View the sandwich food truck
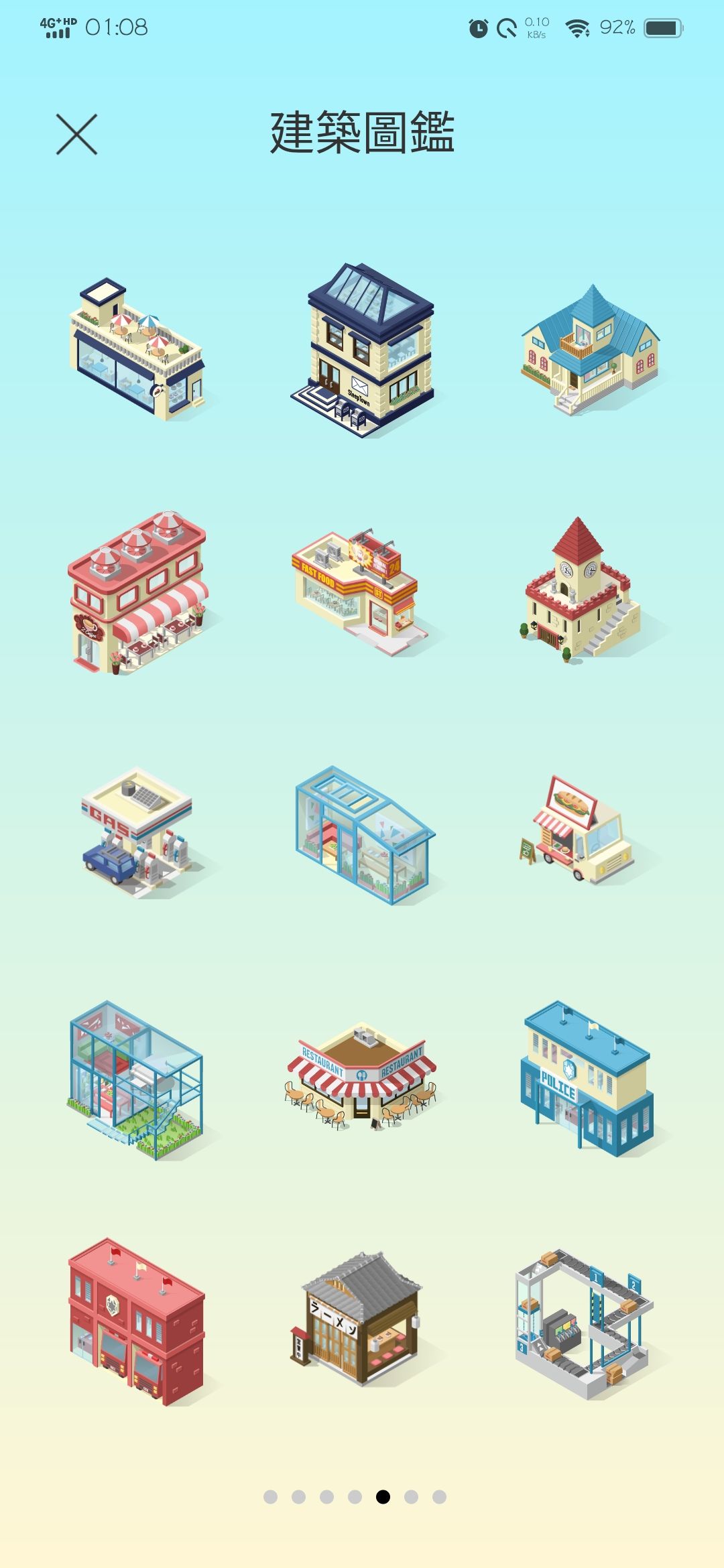724x1568 pixels. 577,830
